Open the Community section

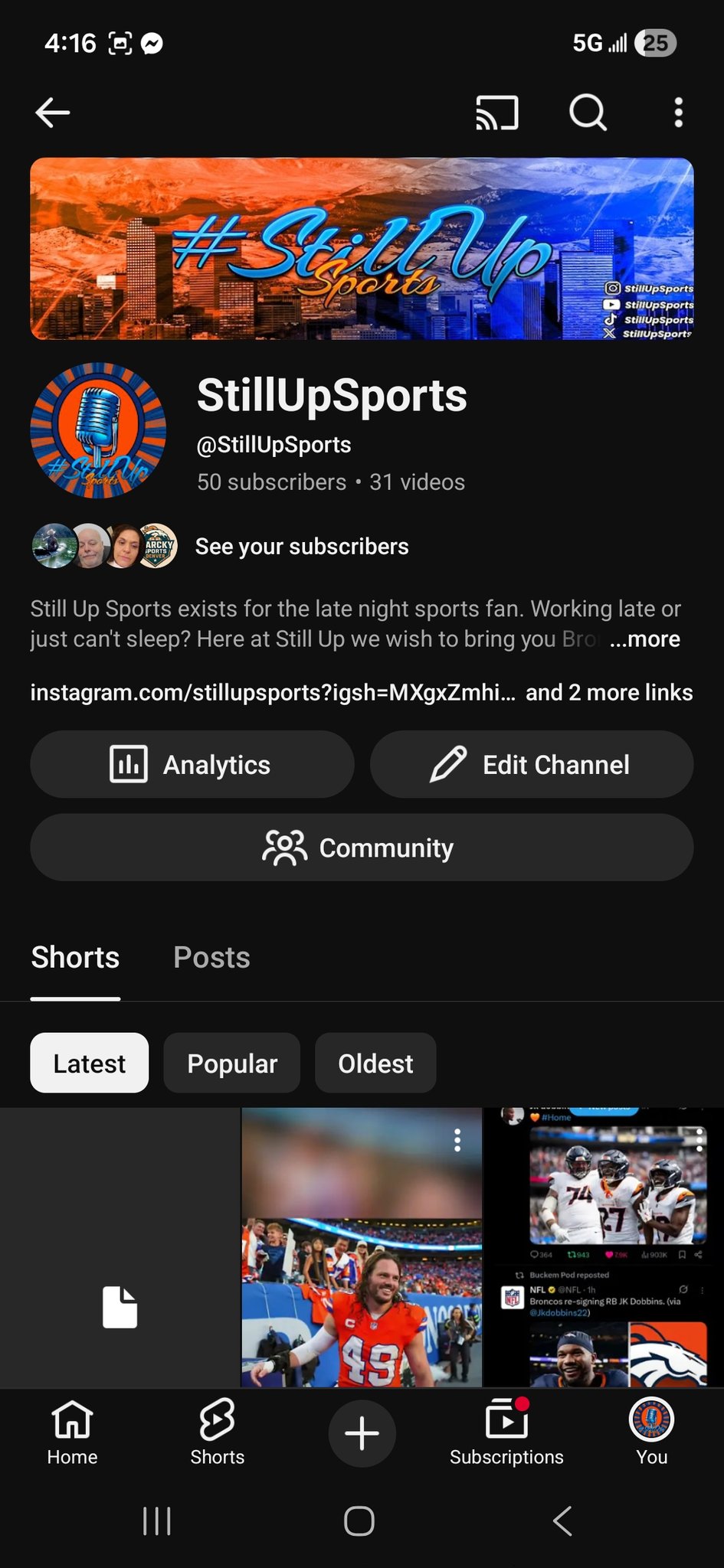tap(361, 848)
